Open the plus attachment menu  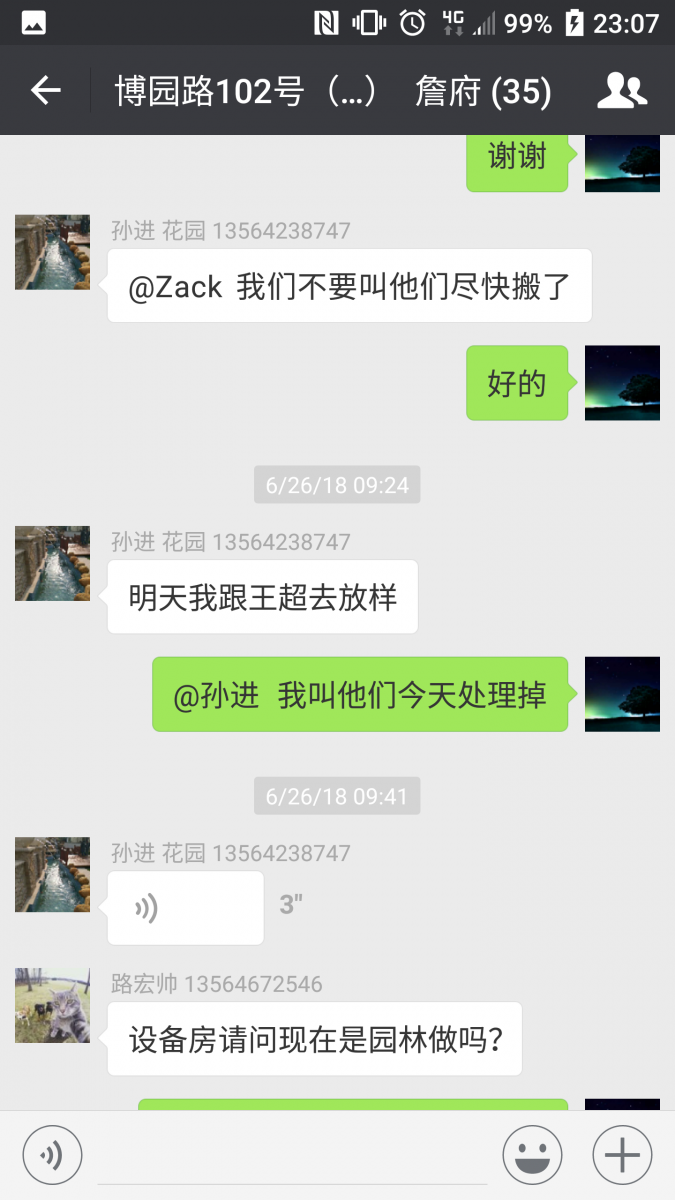622,1156
